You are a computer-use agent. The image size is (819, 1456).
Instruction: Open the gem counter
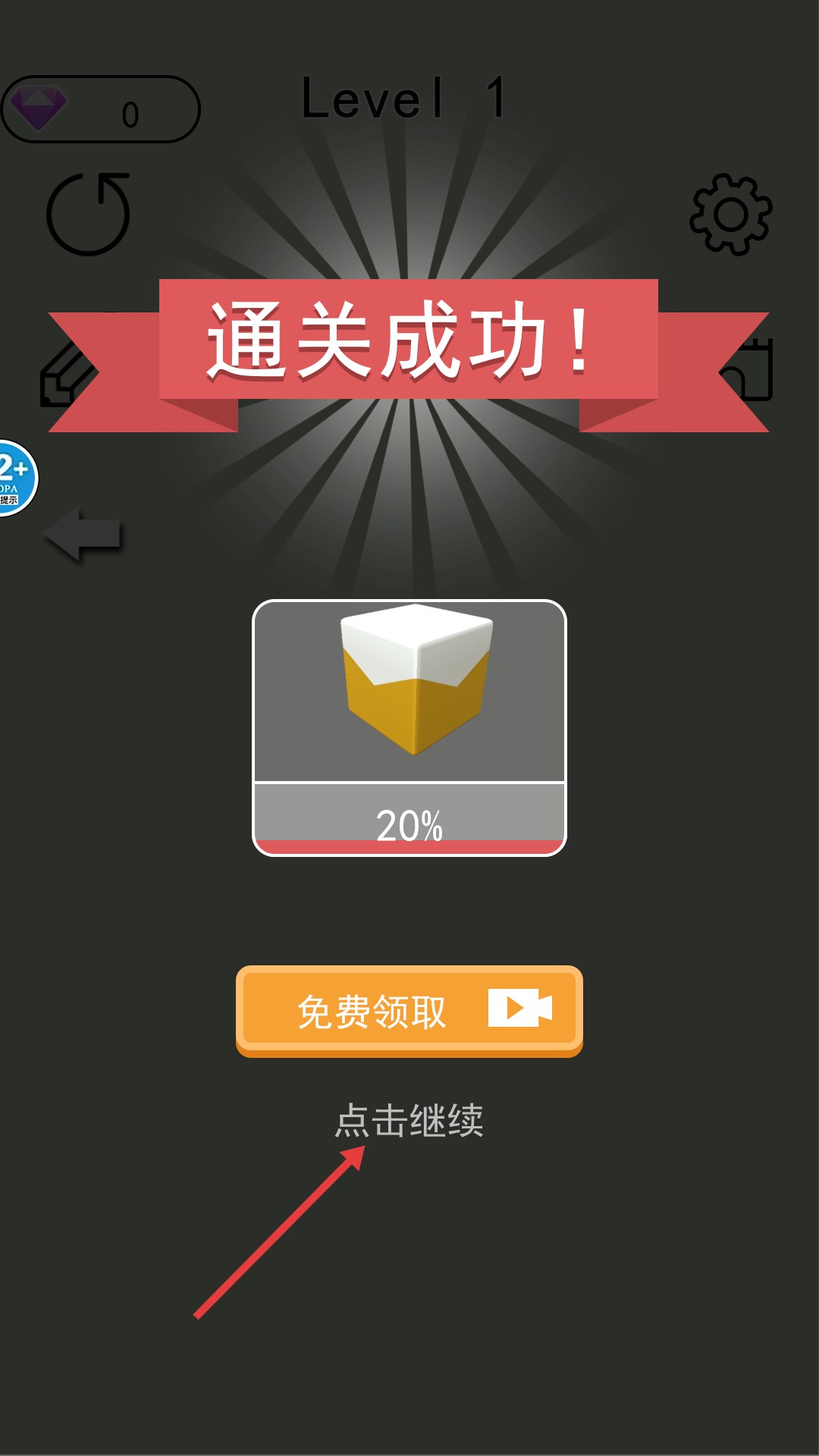tap(101, 110)
